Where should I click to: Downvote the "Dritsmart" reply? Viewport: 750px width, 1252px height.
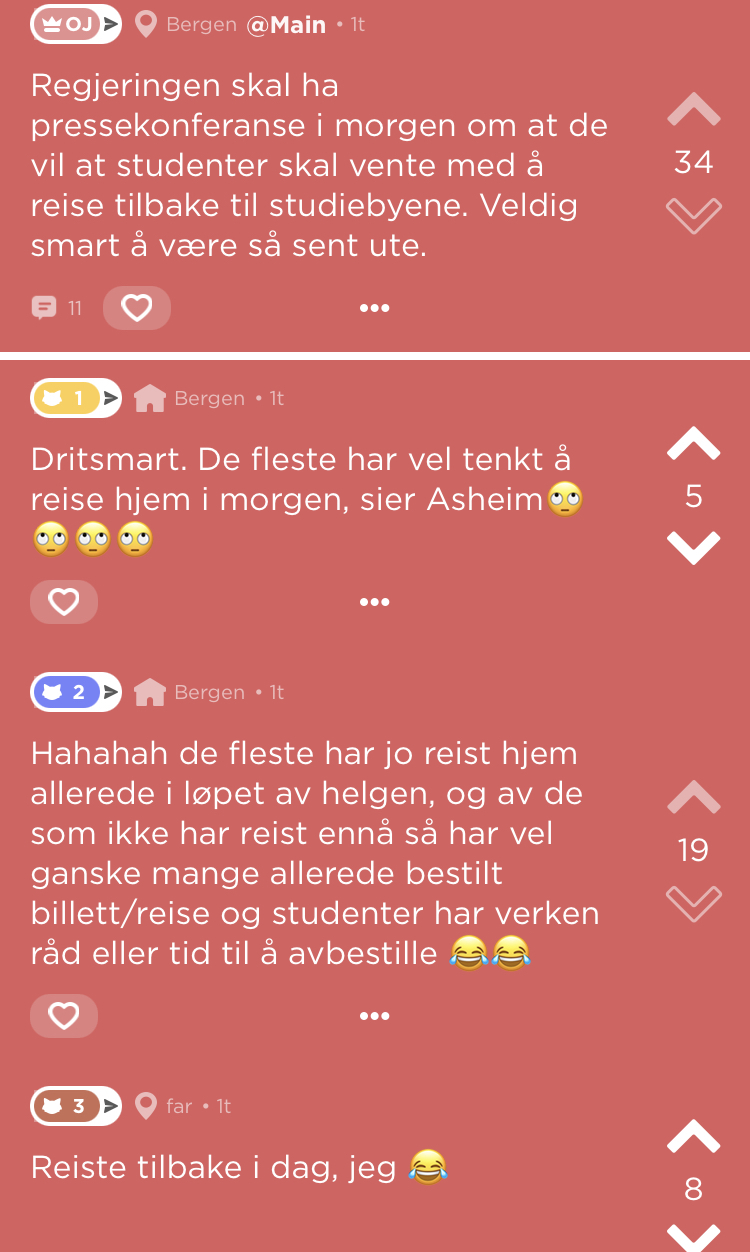coord(693,548)
